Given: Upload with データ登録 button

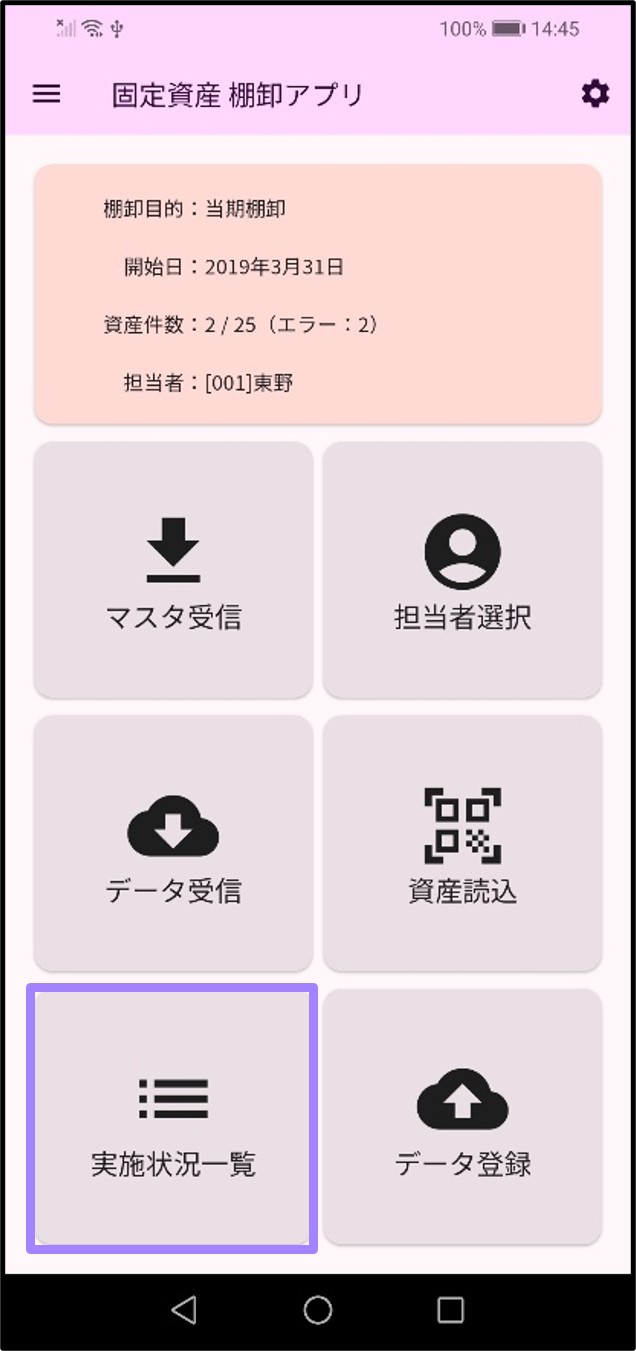Looking at the screenshot, I should point(462,1118).
